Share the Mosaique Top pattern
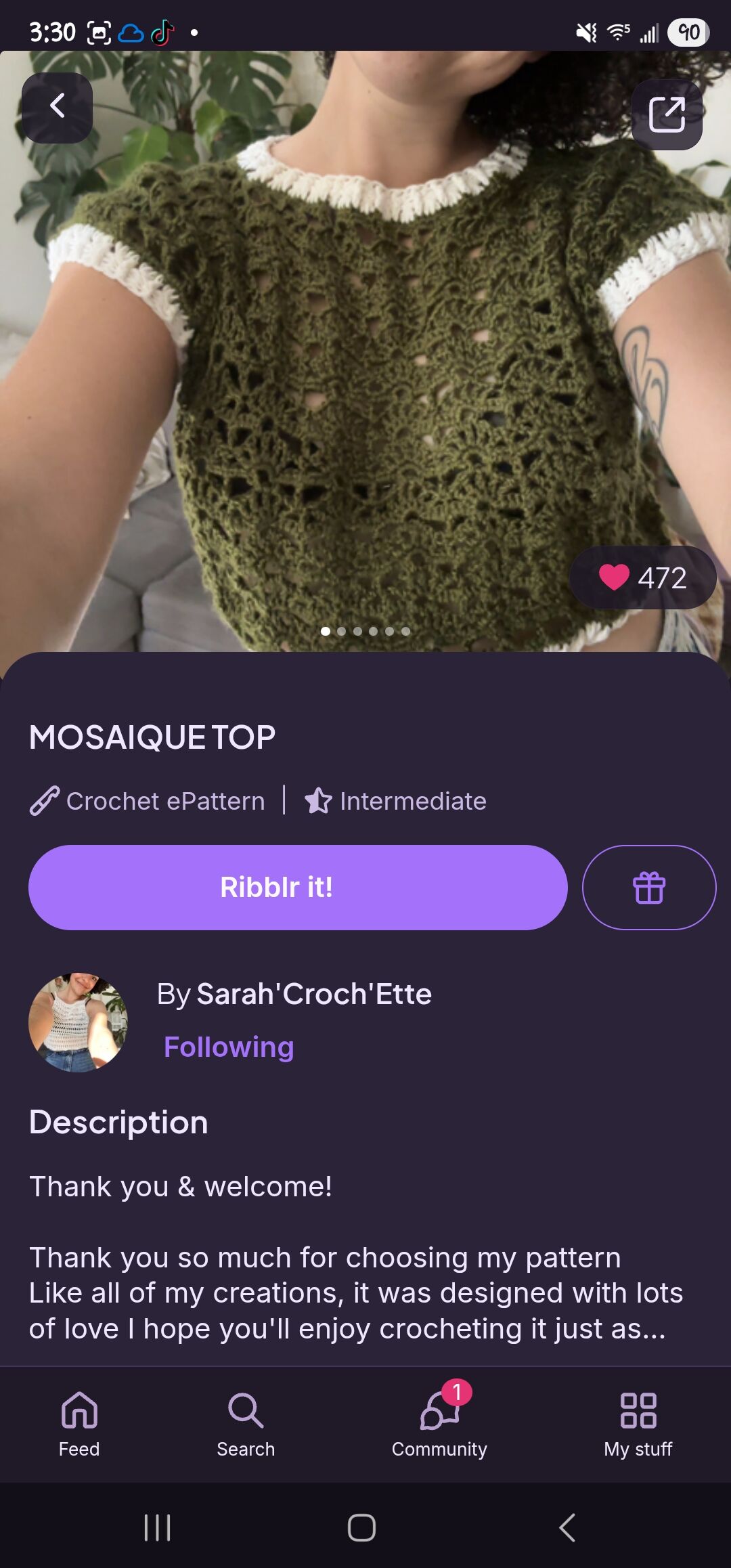 [667, 114]
